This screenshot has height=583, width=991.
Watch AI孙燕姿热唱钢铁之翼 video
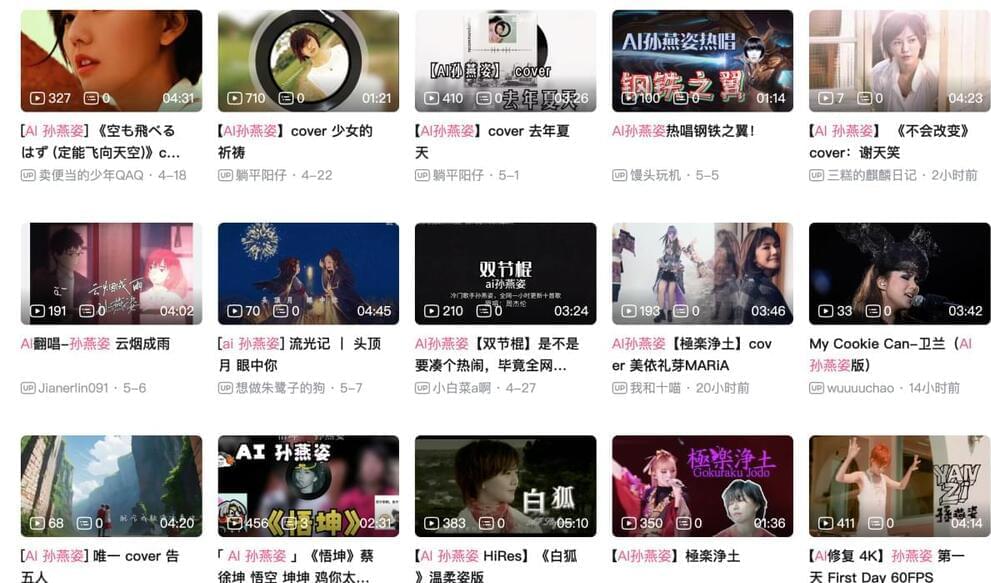pyautogui.click(x=702, y=60)
